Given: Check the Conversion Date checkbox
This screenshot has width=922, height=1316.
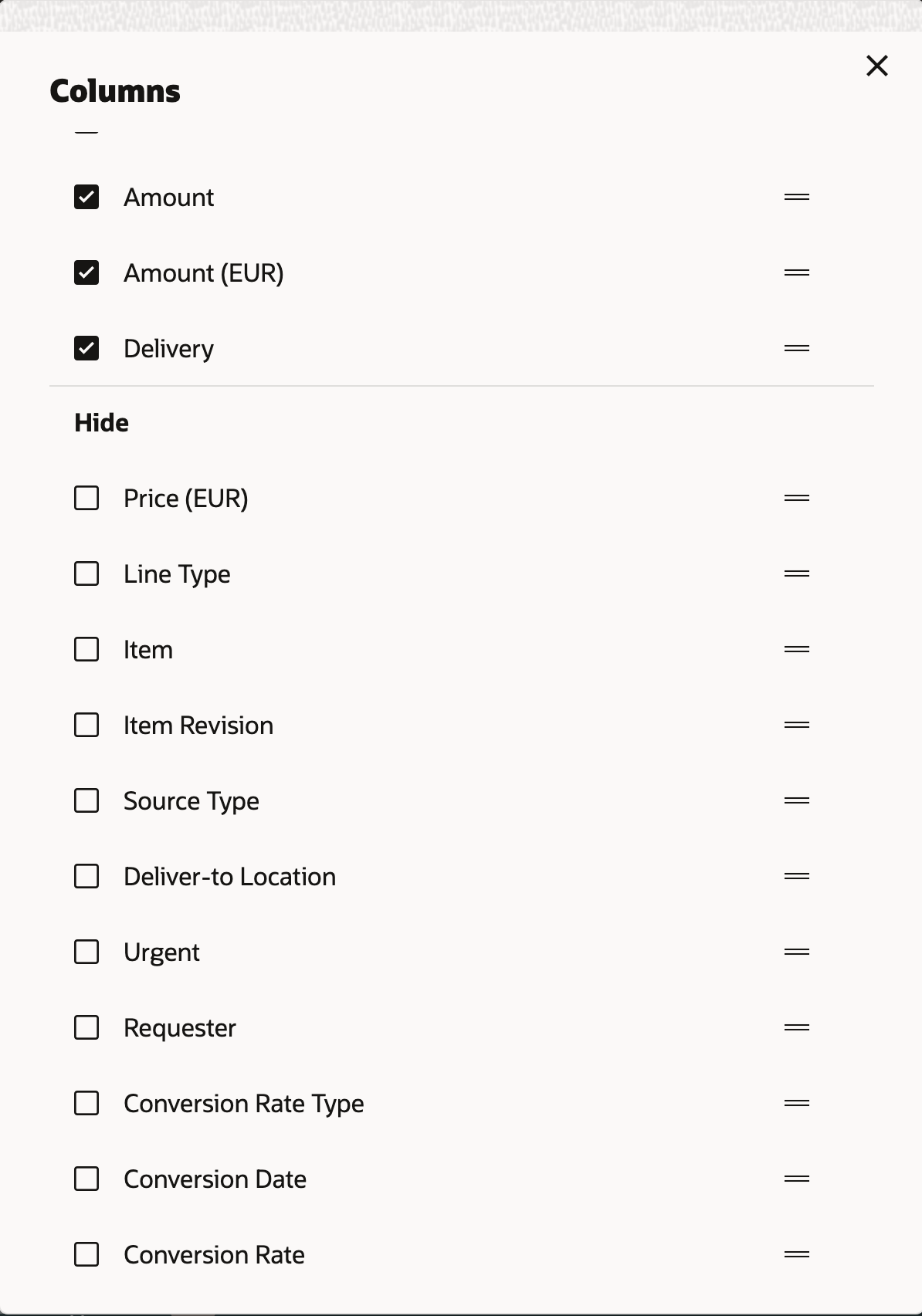Looking at the screenshot, I should pos(86,1179).
